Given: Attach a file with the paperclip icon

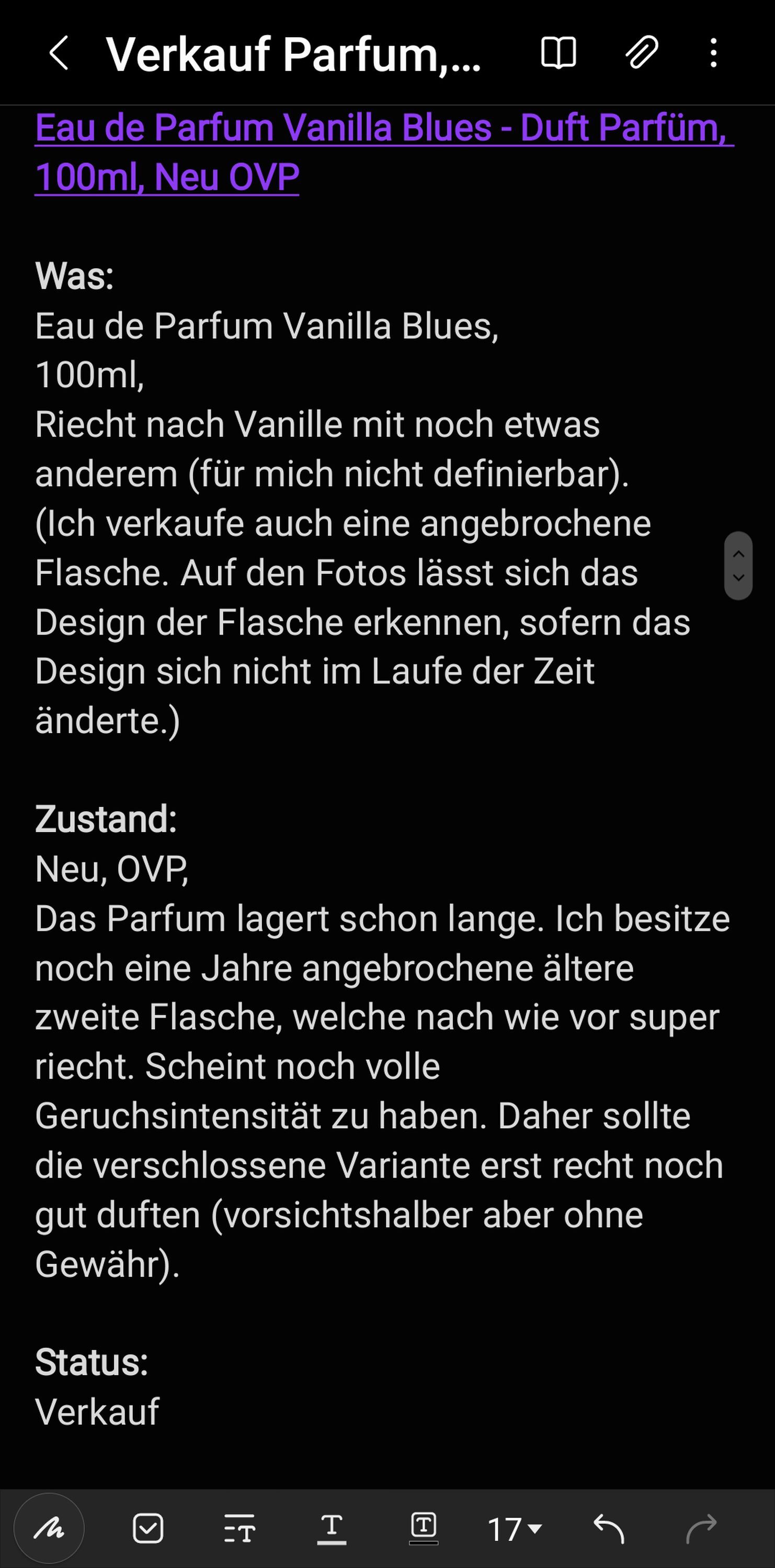Looking at the screenshot, I should tap(642, 52).
